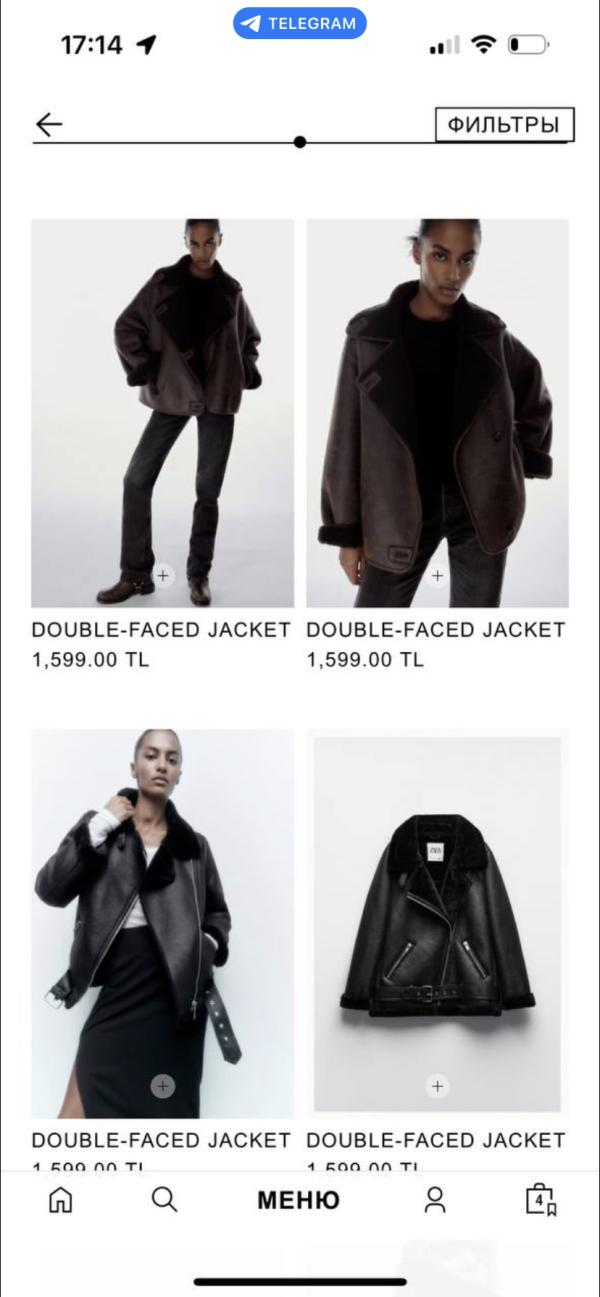Viewport: 600px width, 1297px height.
Task: Open the shopping bag with 4 items
Action: pyautogui.click(x=540, y=1199)
